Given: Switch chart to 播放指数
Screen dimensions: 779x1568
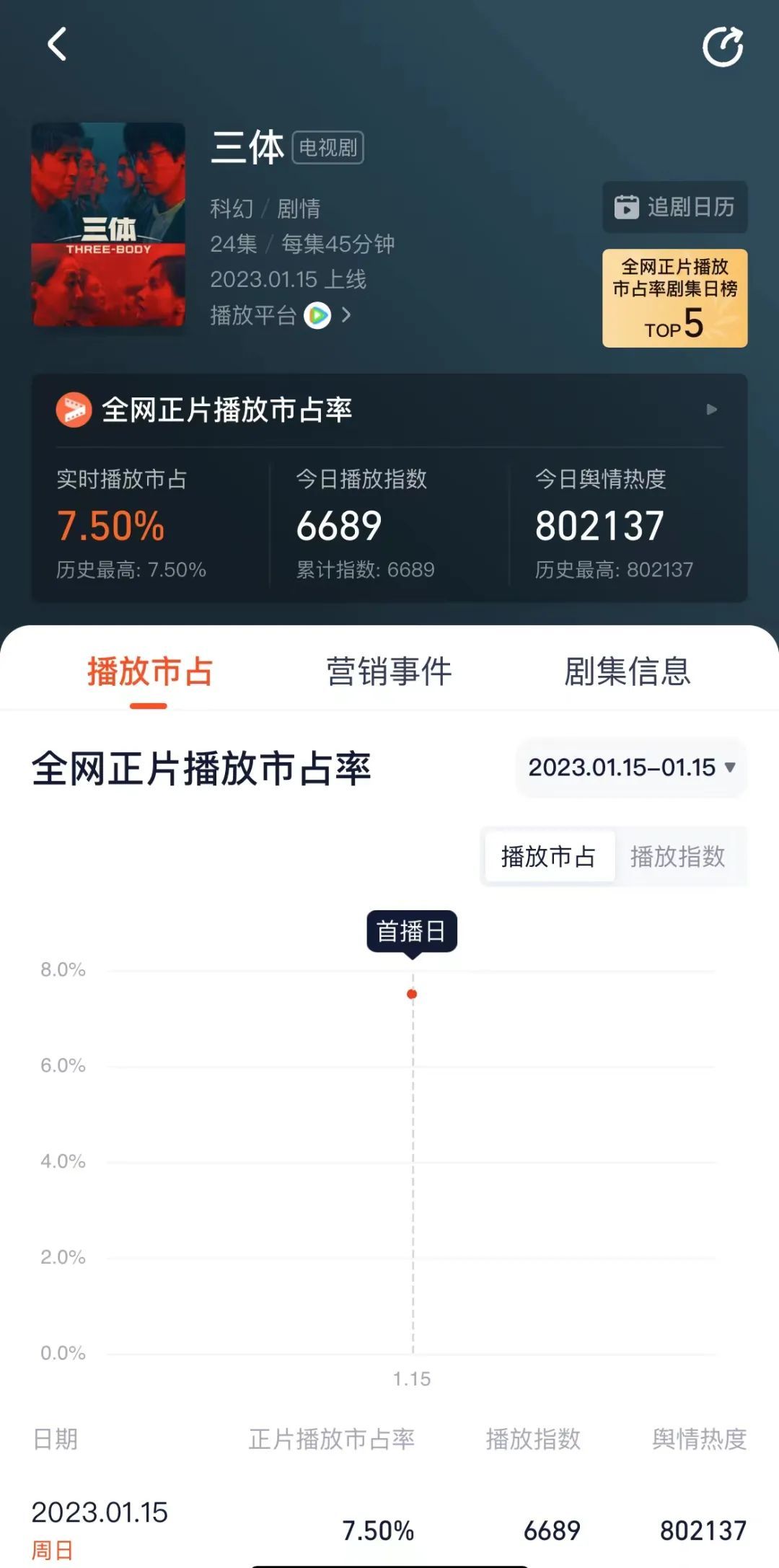Looking at the screenshot, I should tap(677, 857).
